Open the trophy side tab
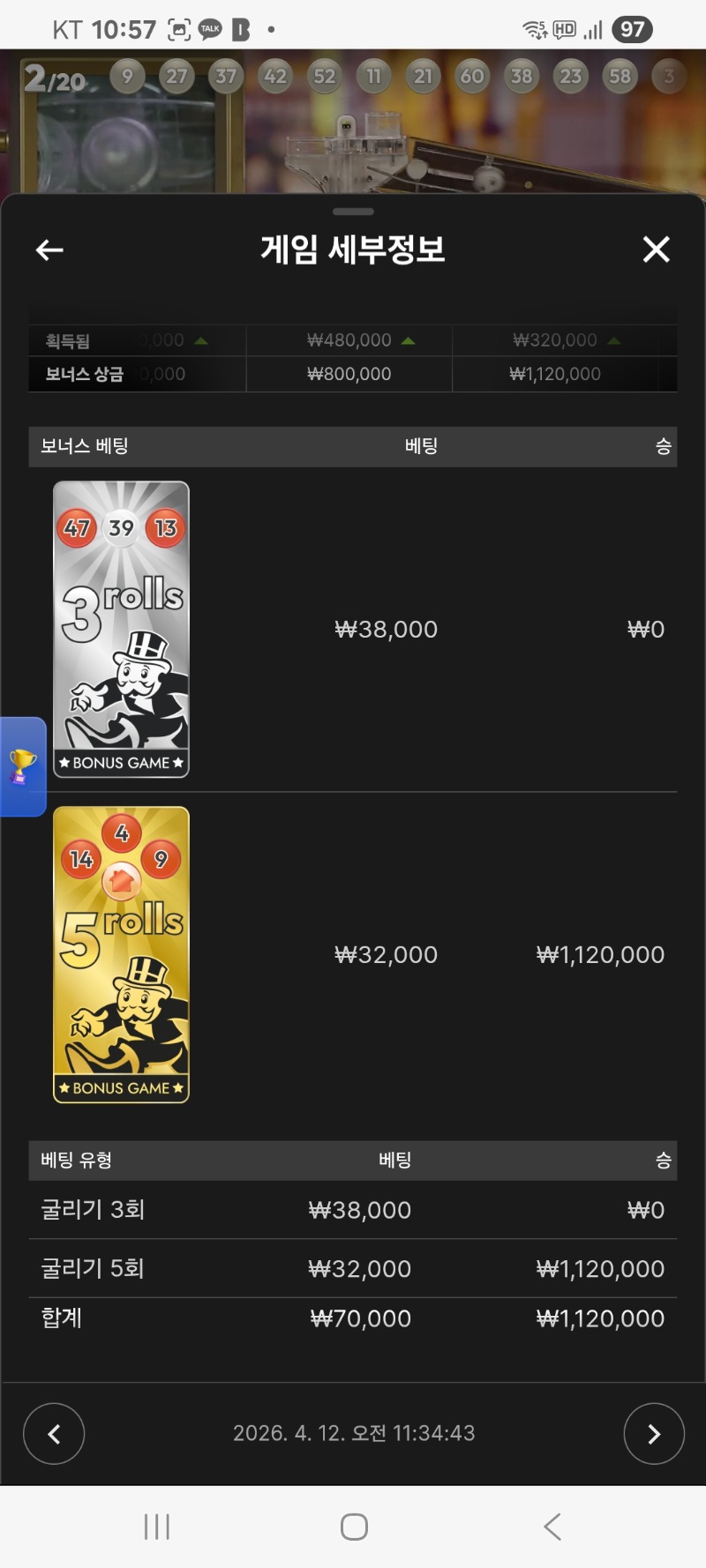 coord(22,766)
